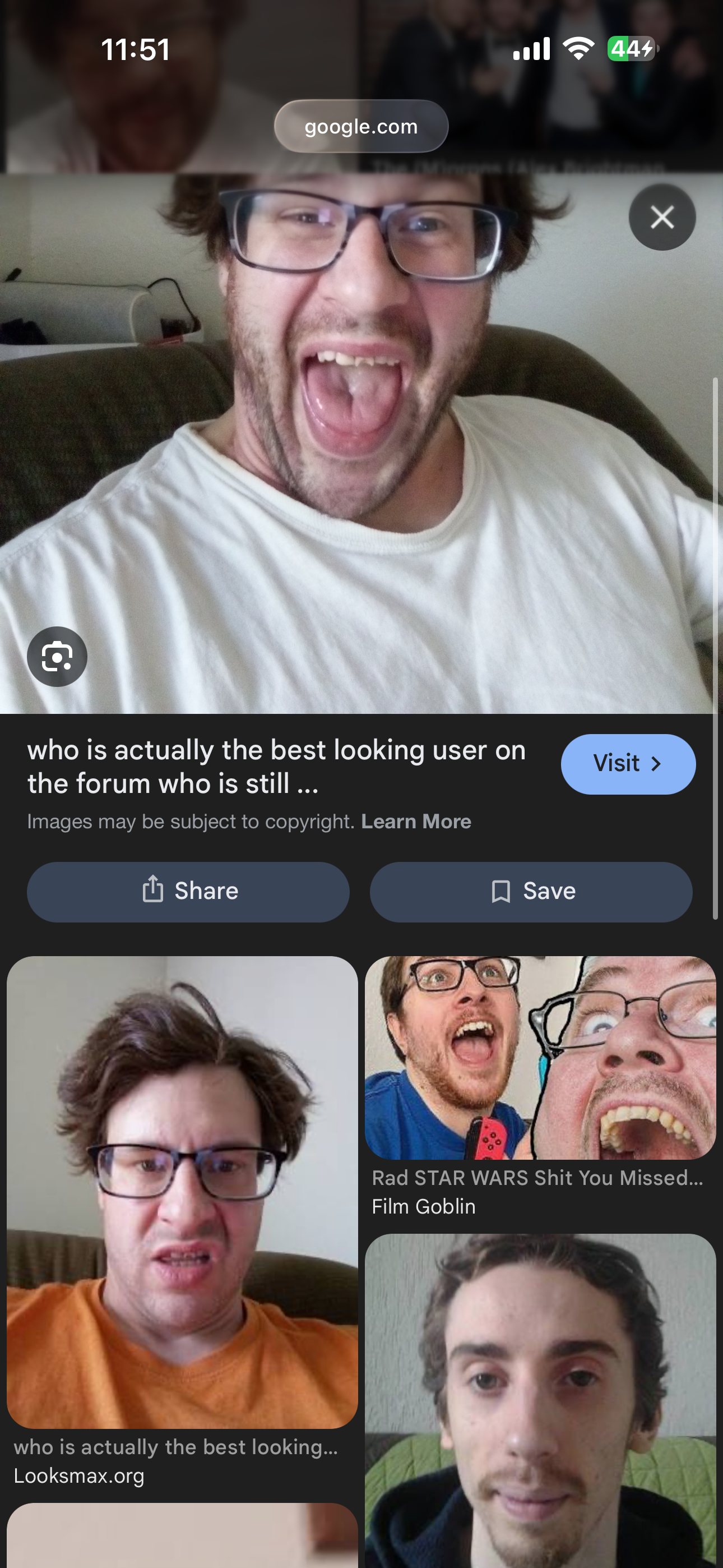Open the Looksmax.org related image

tap(182, 1192)
